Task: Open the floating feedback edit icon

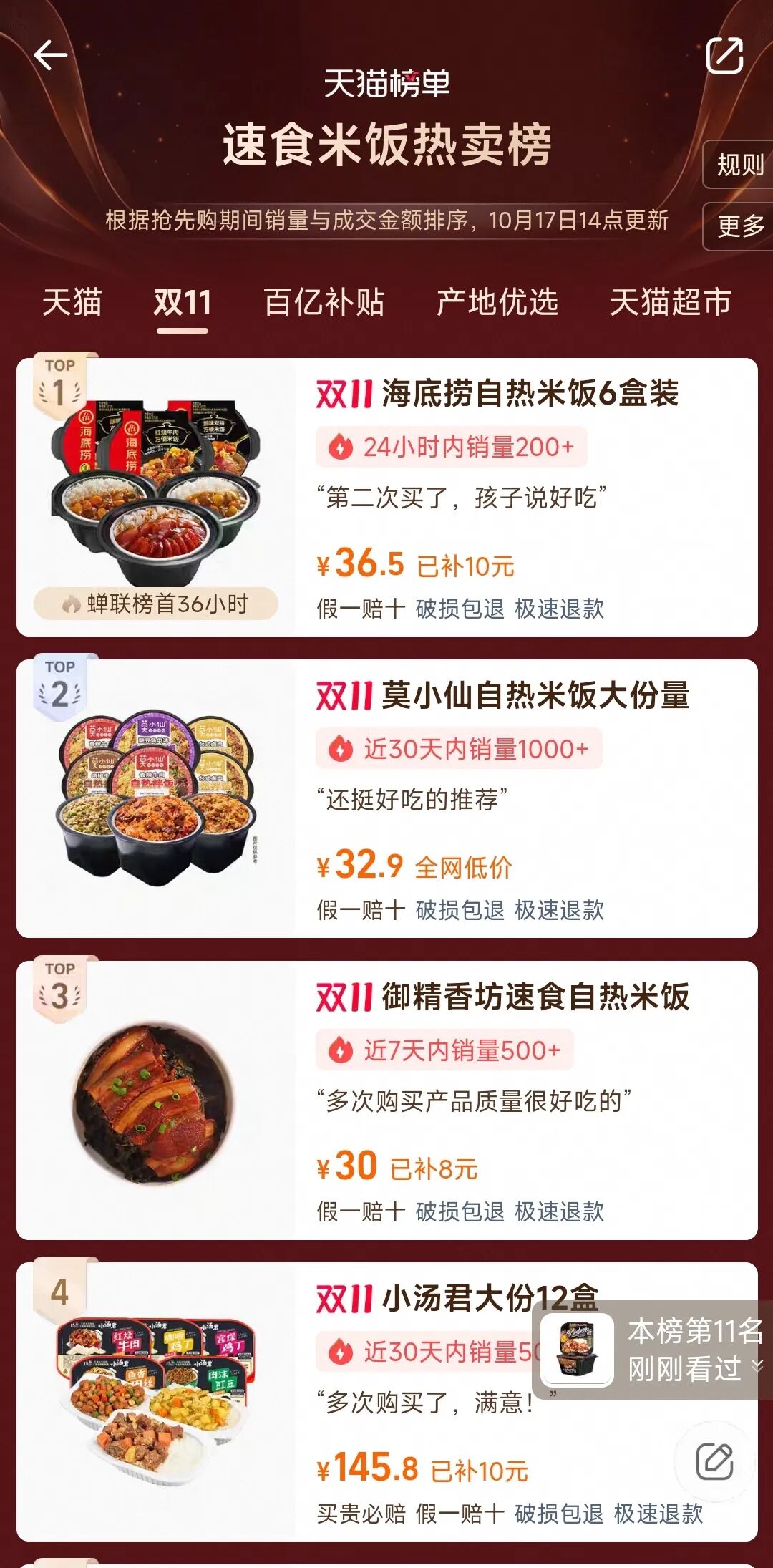Action: (x=714, y=1461)
